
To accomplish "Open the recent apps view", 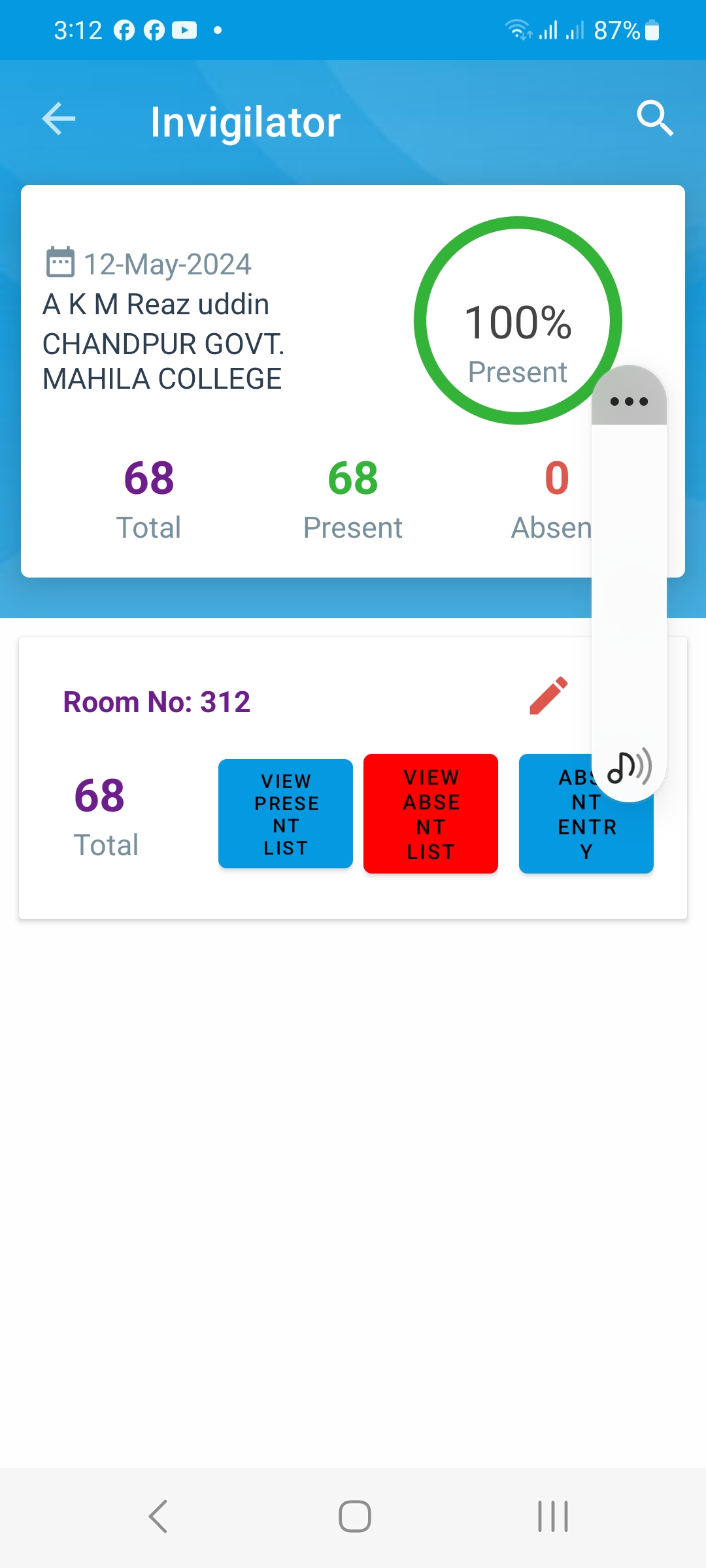I will [553, 1516].
